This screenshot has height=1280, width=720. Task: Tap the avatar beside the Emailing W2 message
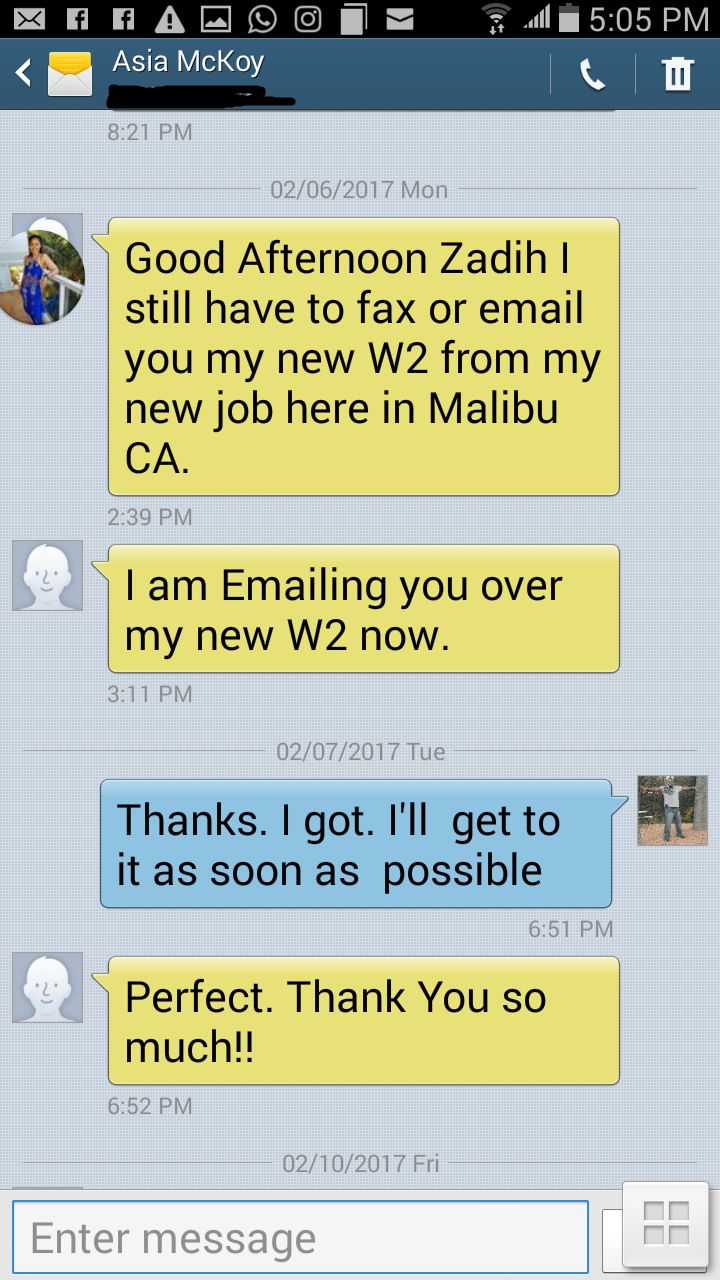pyautogui.click(x=47, y=576)
